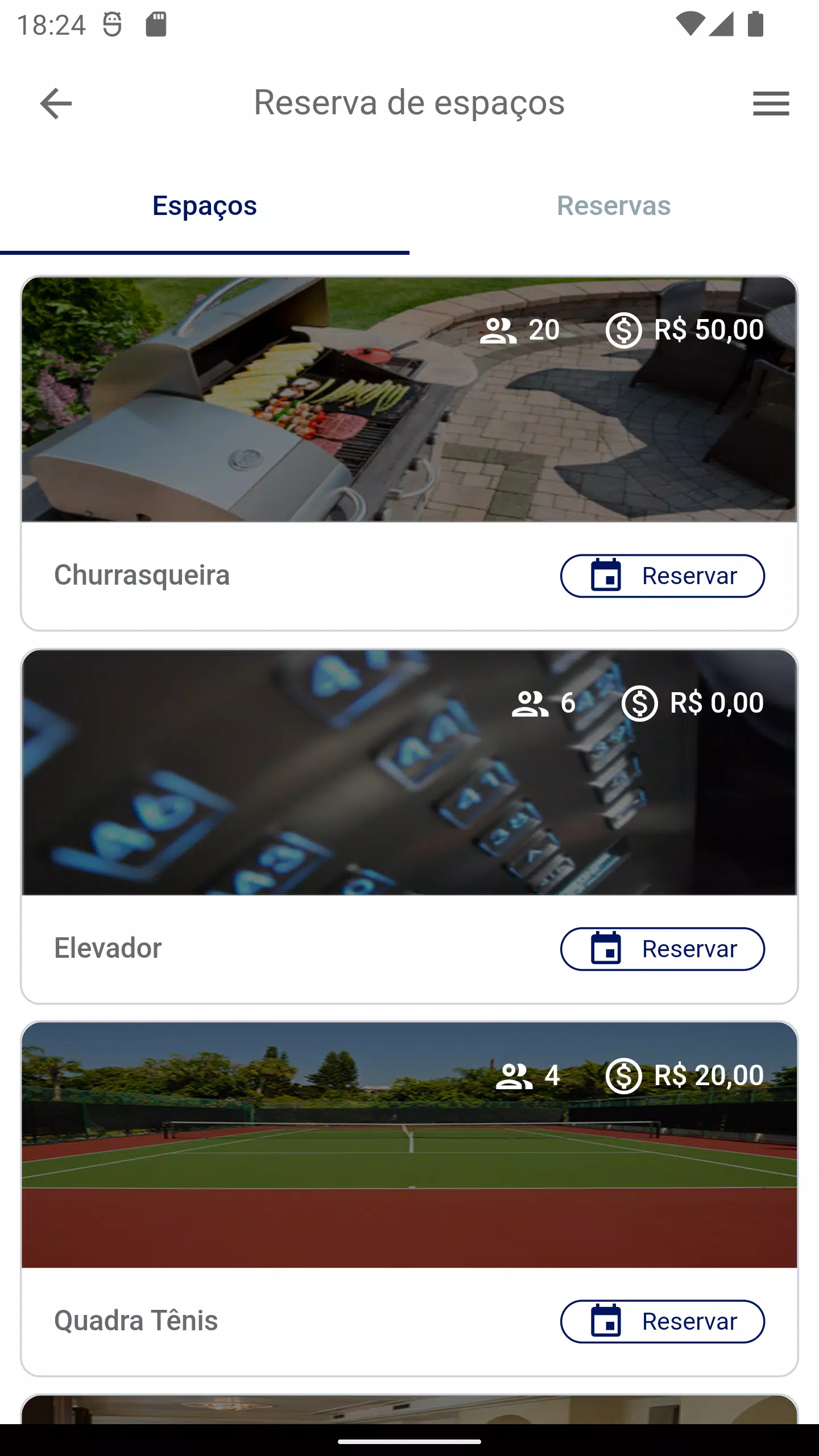View the Quadra Tênis card image

tap(409, 1145)
